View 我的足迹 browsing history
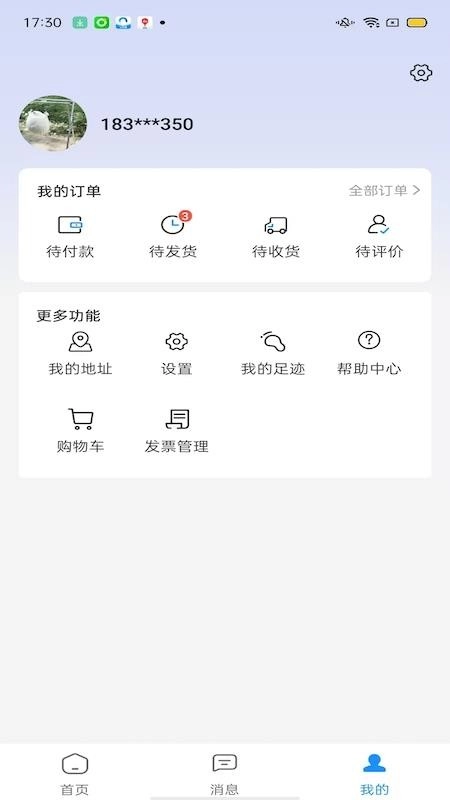 [x=273, y=354]
